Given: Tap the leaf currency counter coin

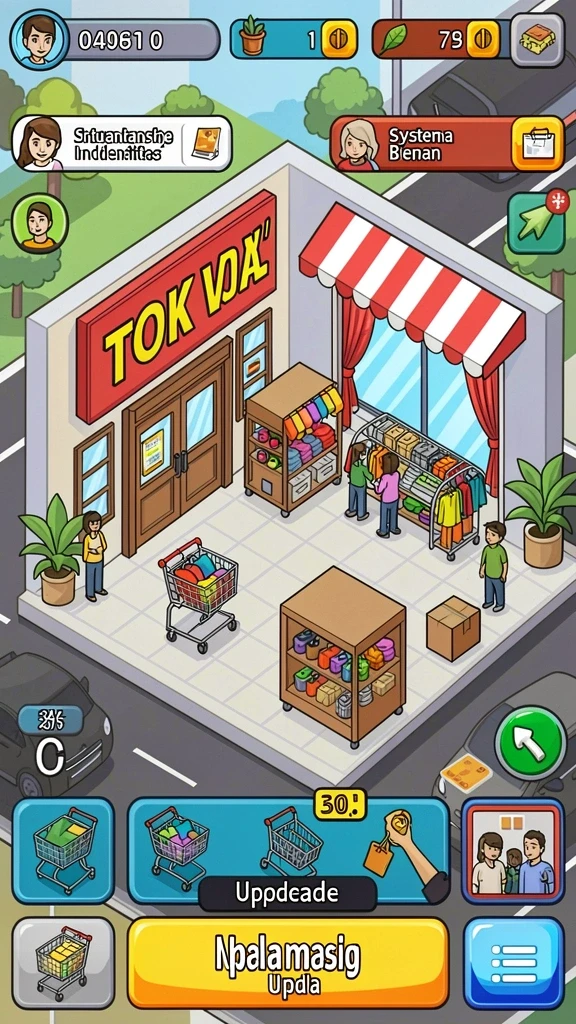Looking at the screenshot, I should point(483,40).
